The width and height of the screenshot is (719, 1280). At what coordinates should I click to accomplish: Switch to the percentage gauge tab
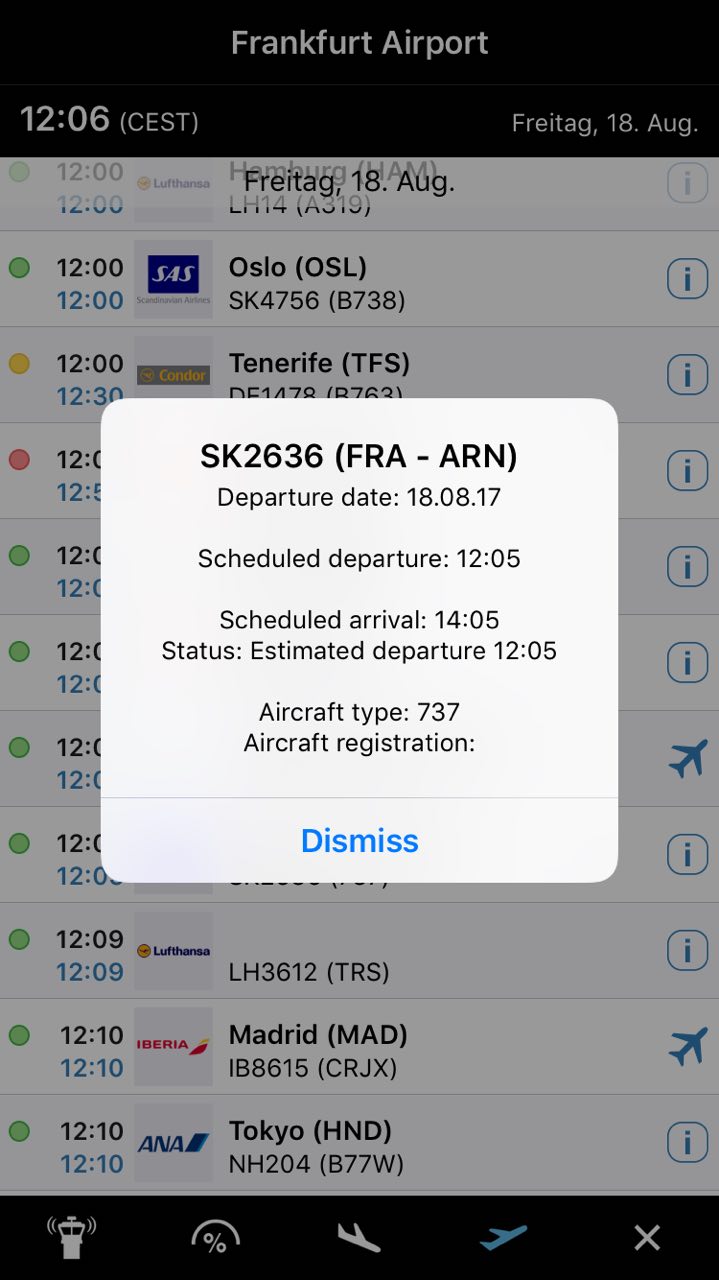point(215,1237)
